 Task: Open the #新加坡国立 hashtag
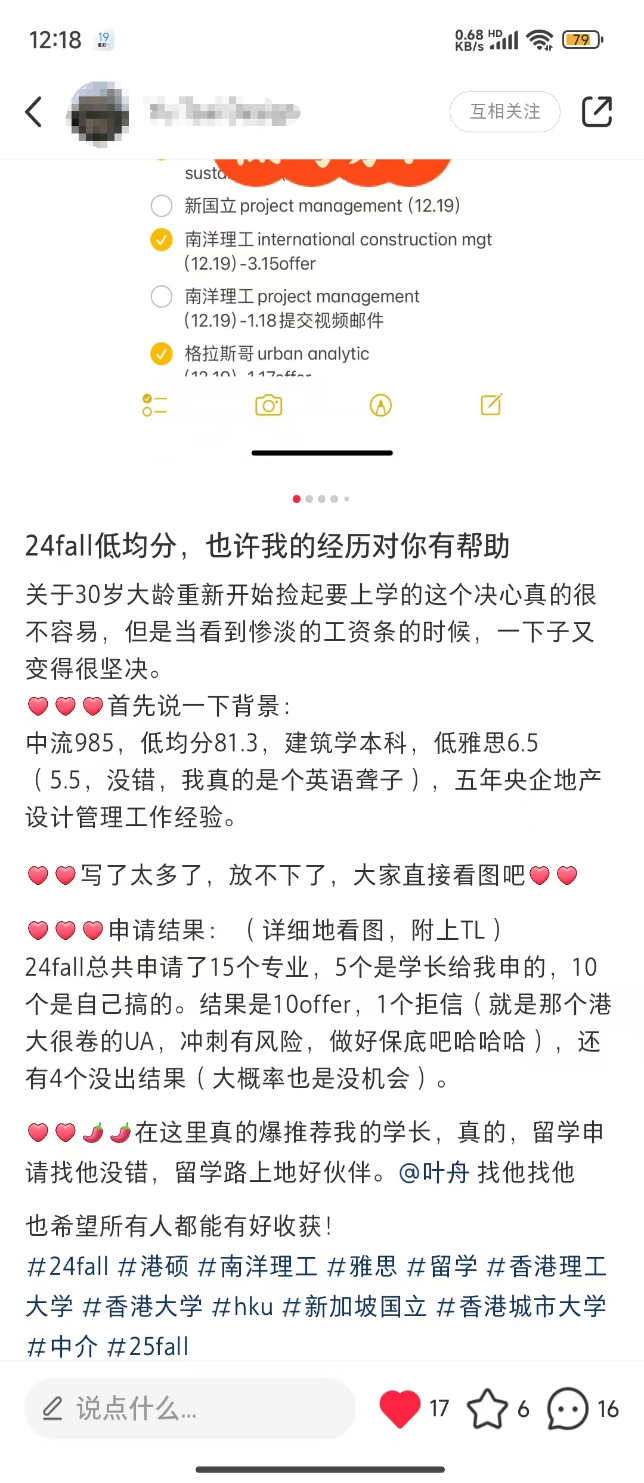tap(354, 1306)
